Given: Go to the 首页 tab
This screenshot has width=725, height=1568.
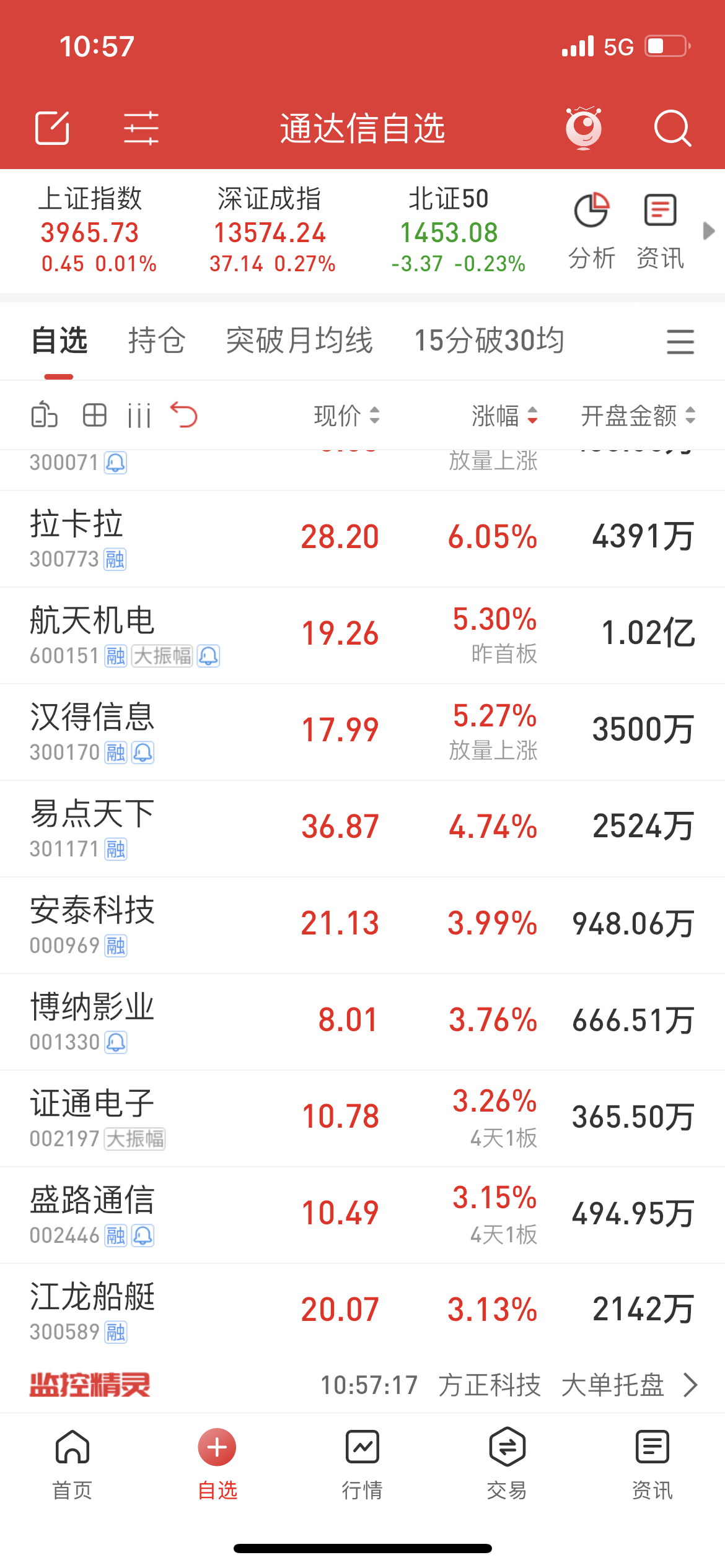Looking at the screenshot, I should 72,1464.
